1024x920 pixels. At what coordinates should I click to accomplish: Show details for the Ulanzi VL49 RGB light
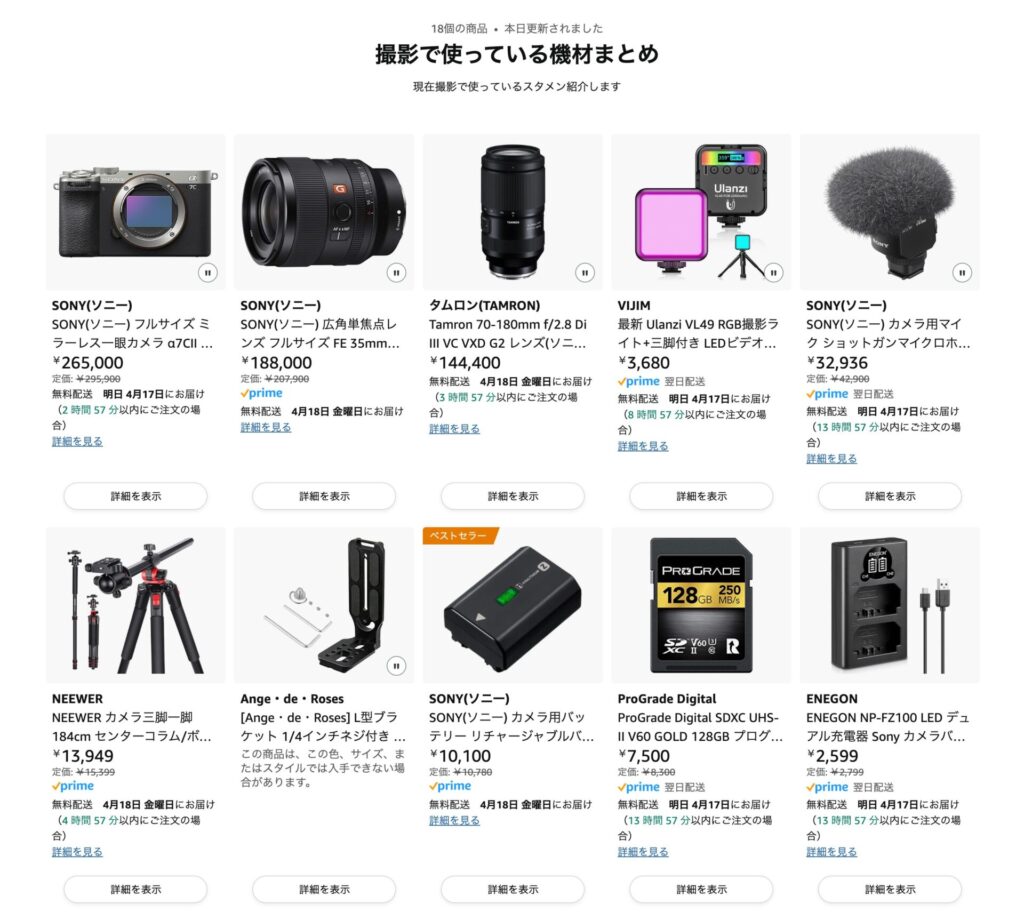tap(701, 496)
